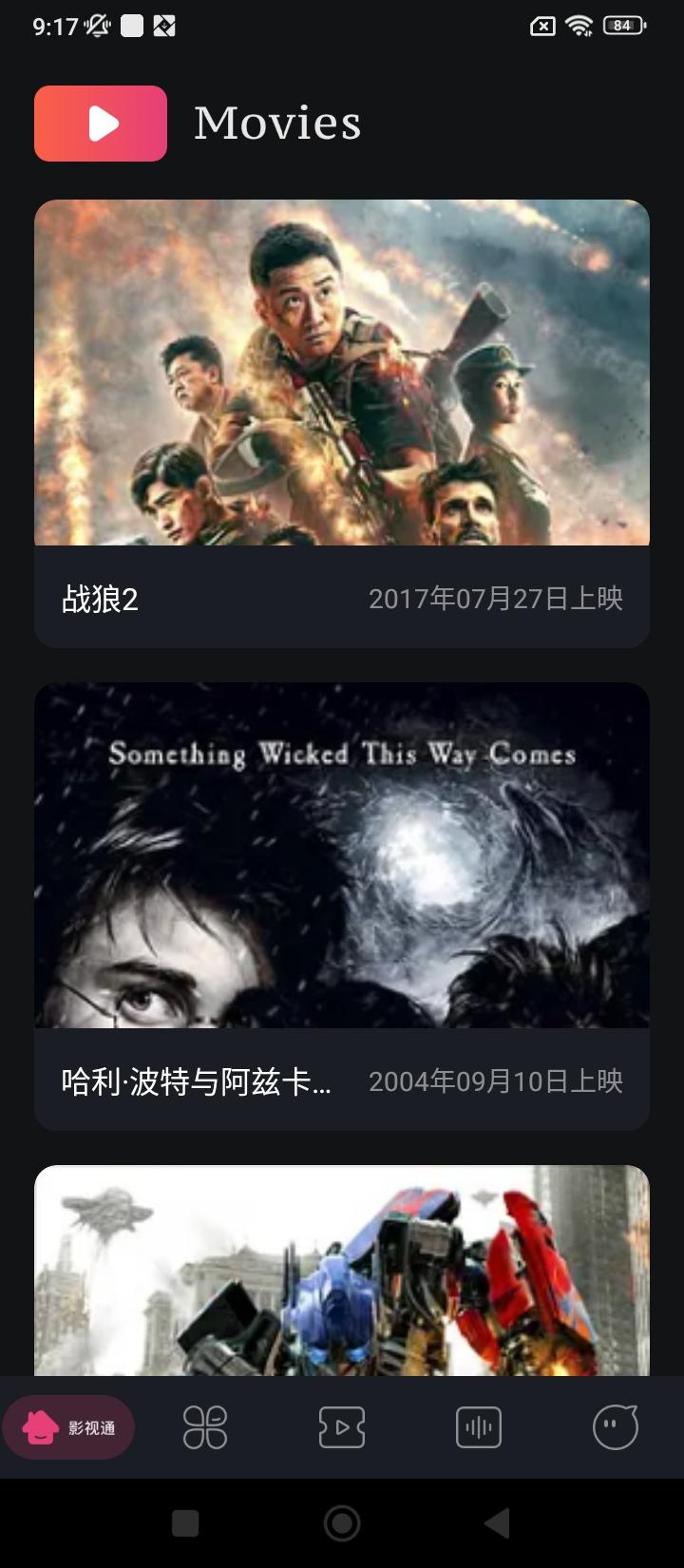Tap the Movies heading text
Viewport: 684px width, 1568px height.
coord(276,122)
